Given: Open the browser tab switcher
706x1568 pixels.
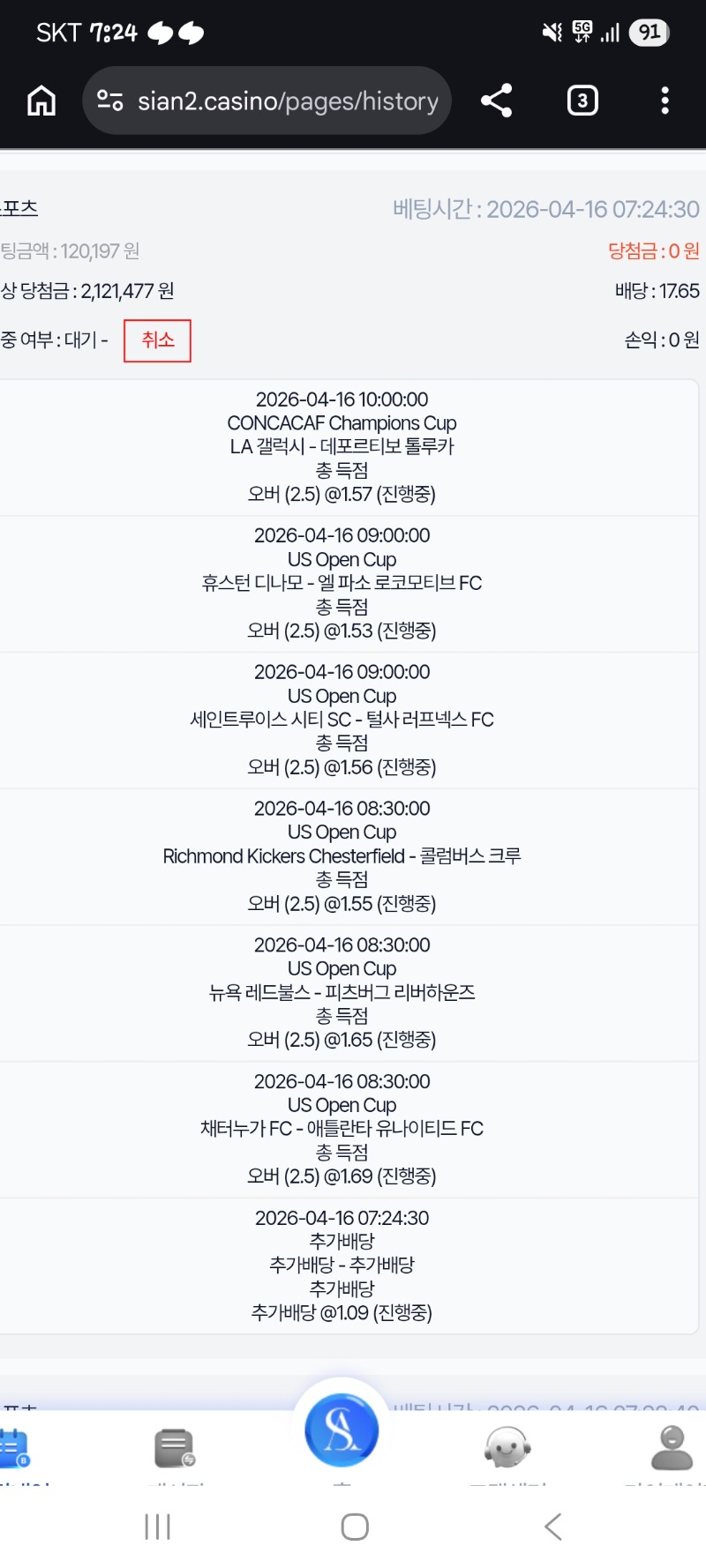Looking at the screenshot, I should click(582, 101).
